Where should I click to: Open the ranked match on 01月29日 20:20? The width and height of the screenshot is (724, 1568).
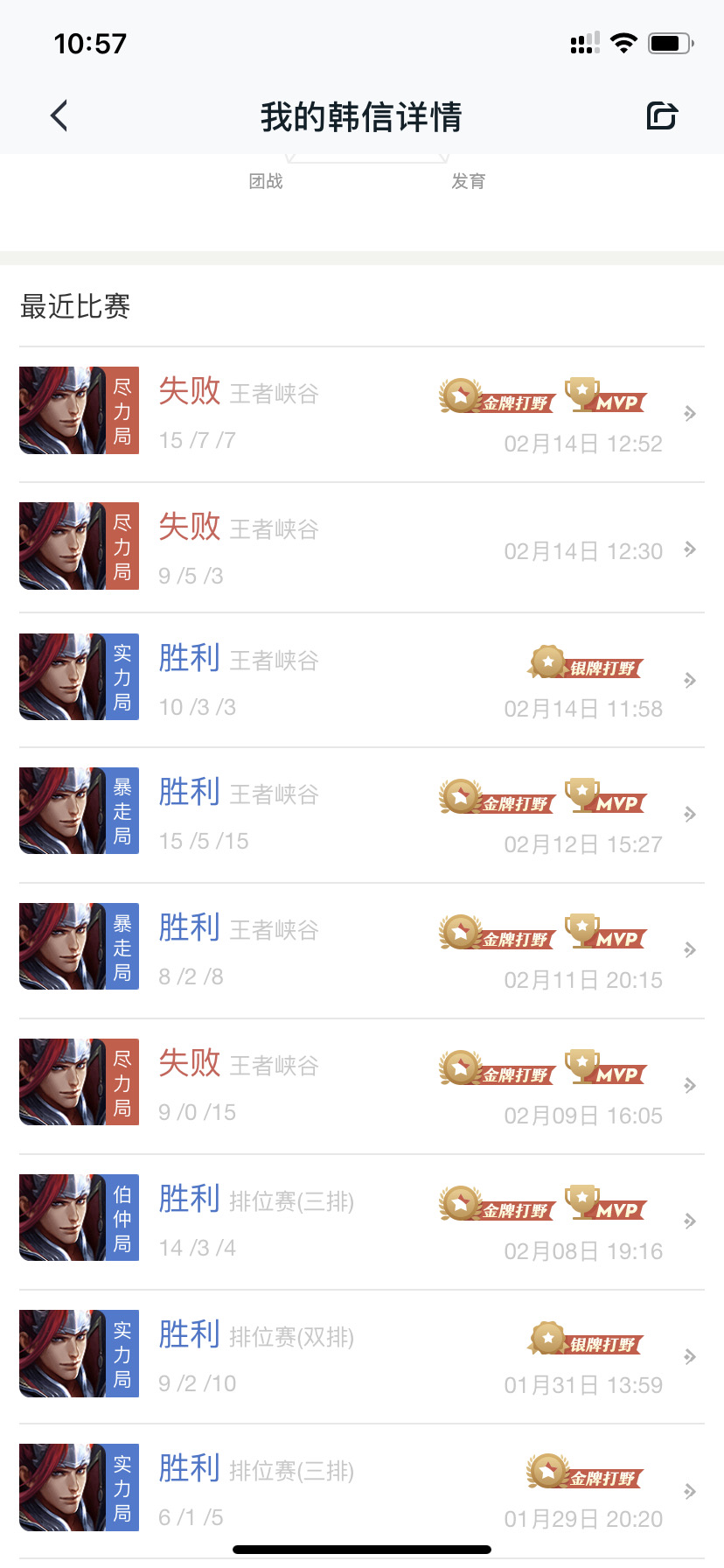coord(362,1491)
